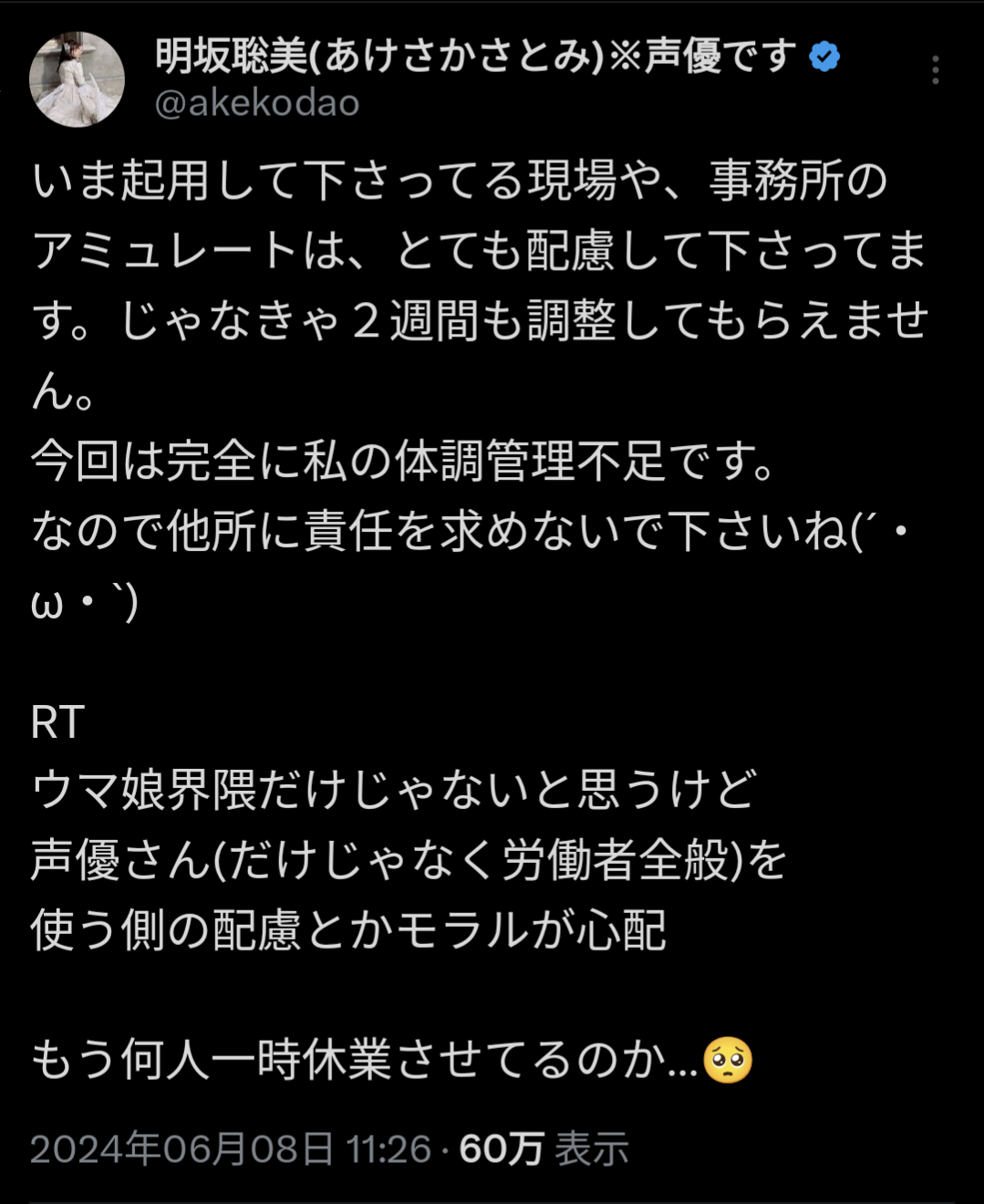The width and height of the screenshot is (984, 1204).
Task: Open 明坂聡美's profile picture
Action: [x=77, y=80]
